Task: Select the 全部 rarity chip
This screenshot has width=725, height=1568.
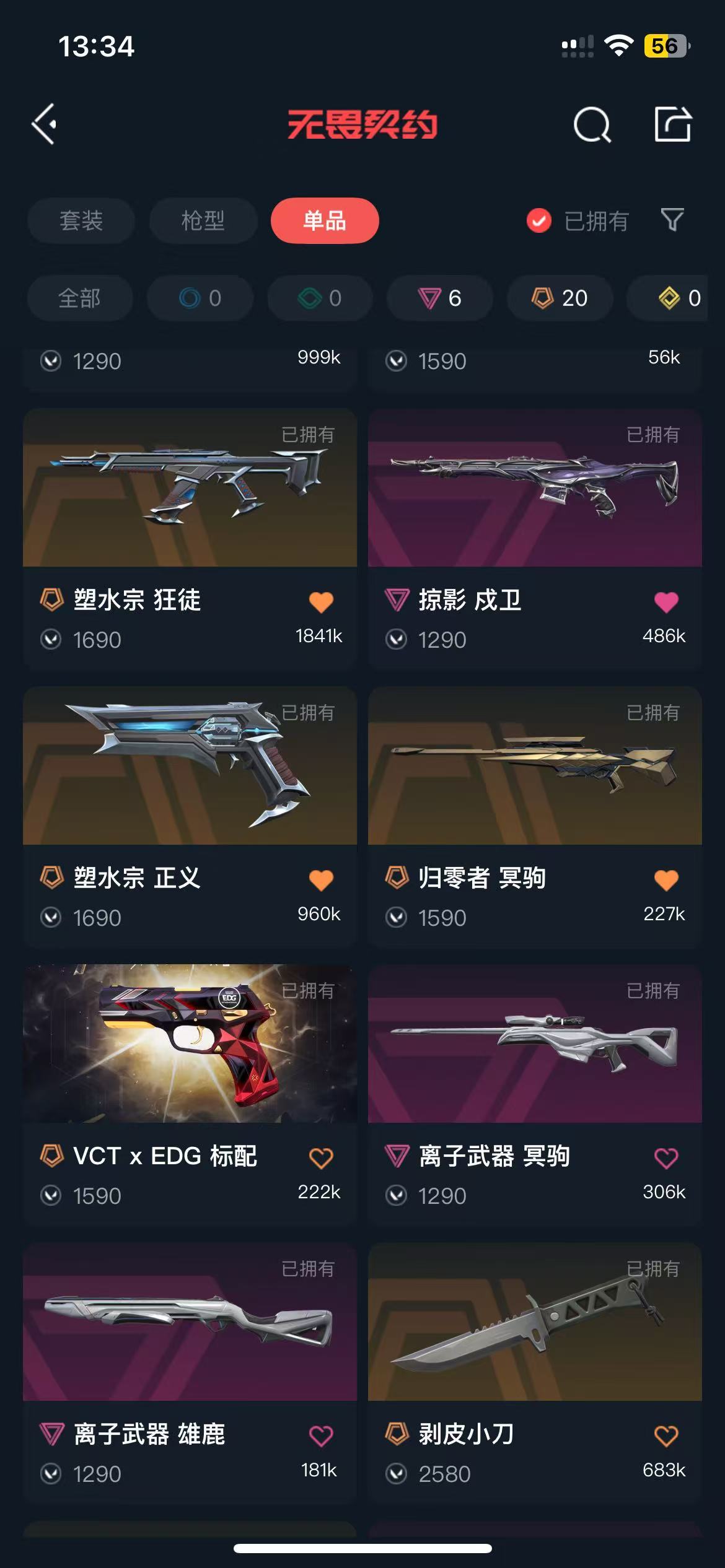Action: (79, 298)
